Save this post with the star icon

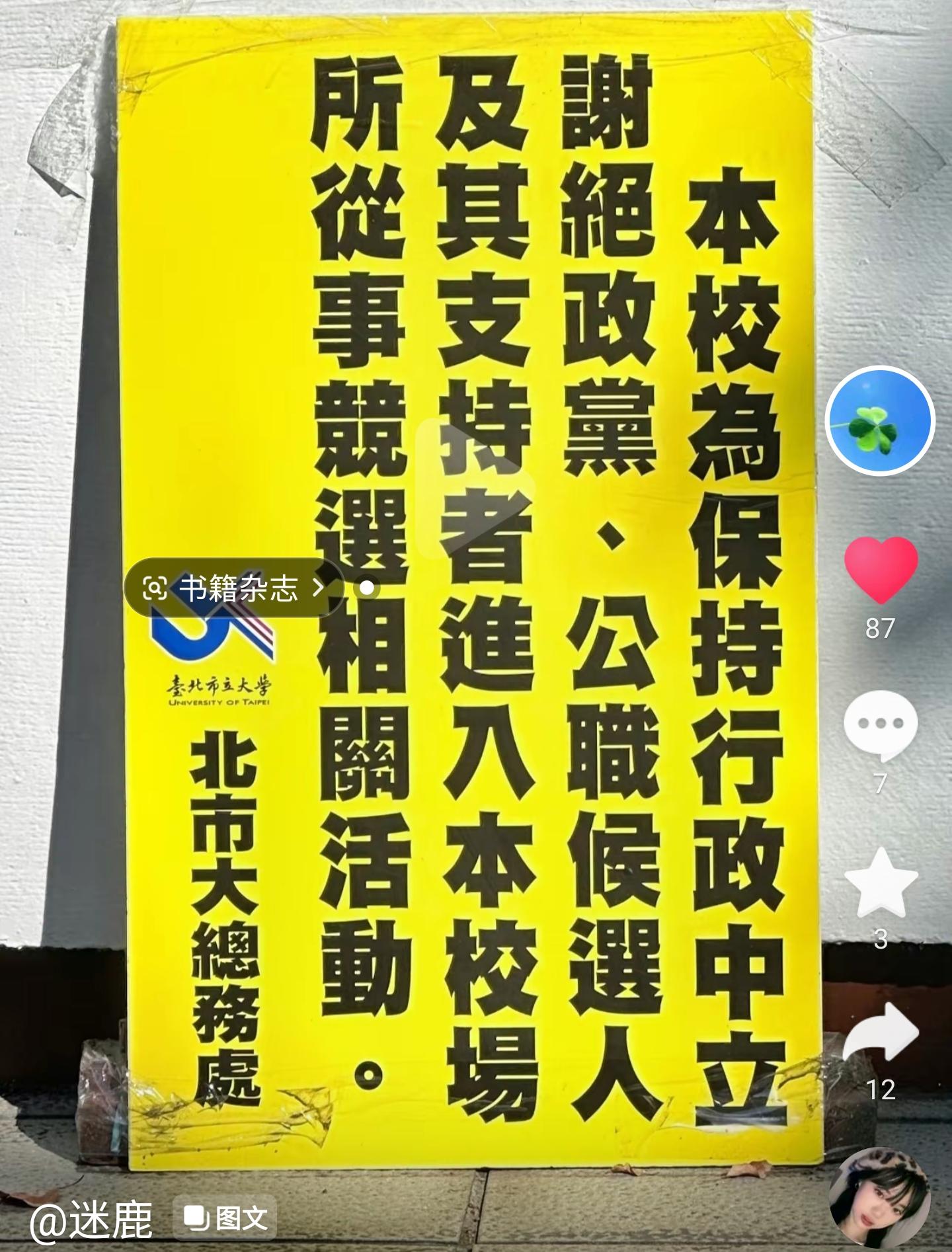point(881,883)
